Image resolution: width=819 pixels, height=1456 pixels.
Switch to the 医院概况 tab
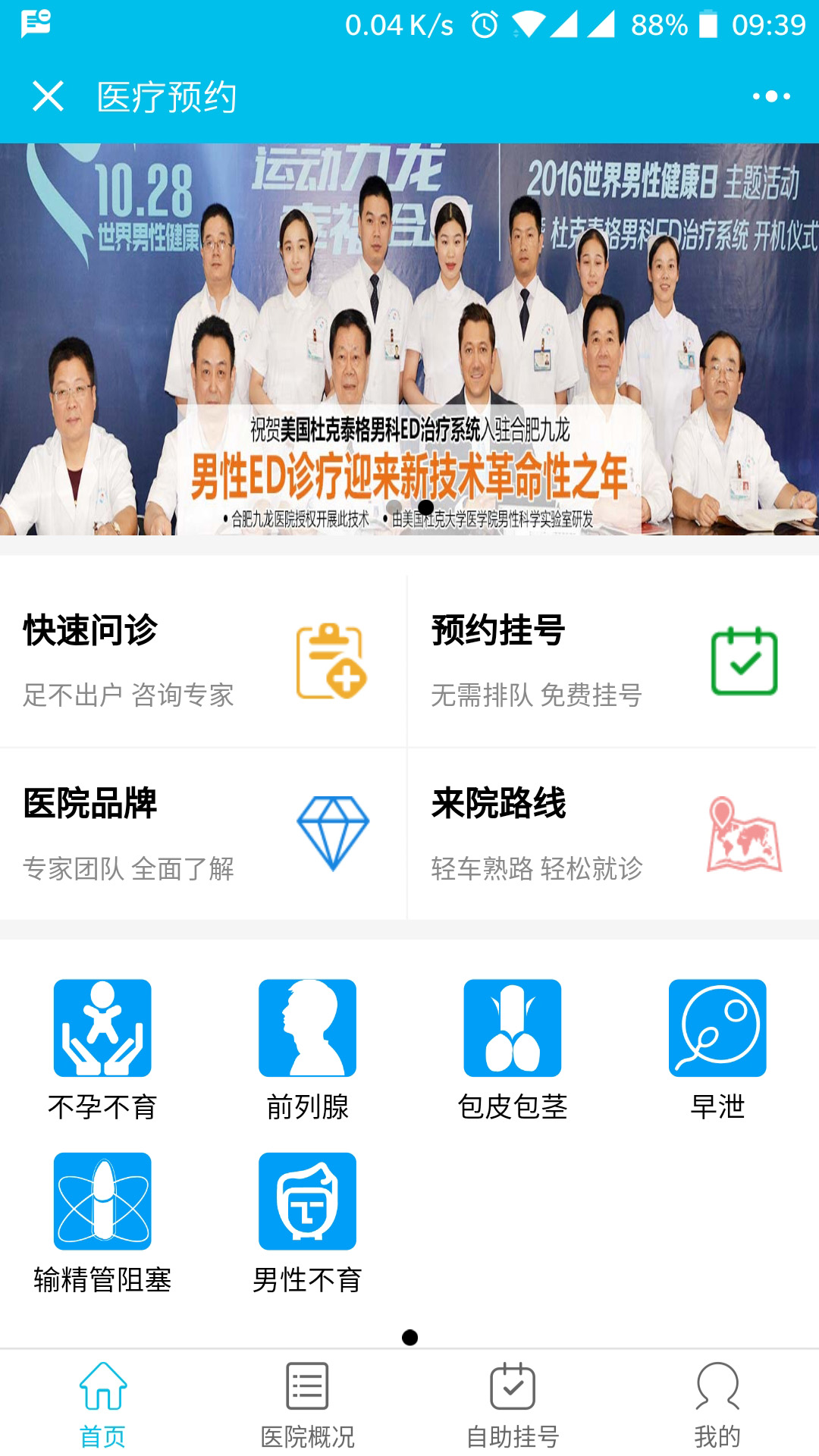click(307, 1404)
